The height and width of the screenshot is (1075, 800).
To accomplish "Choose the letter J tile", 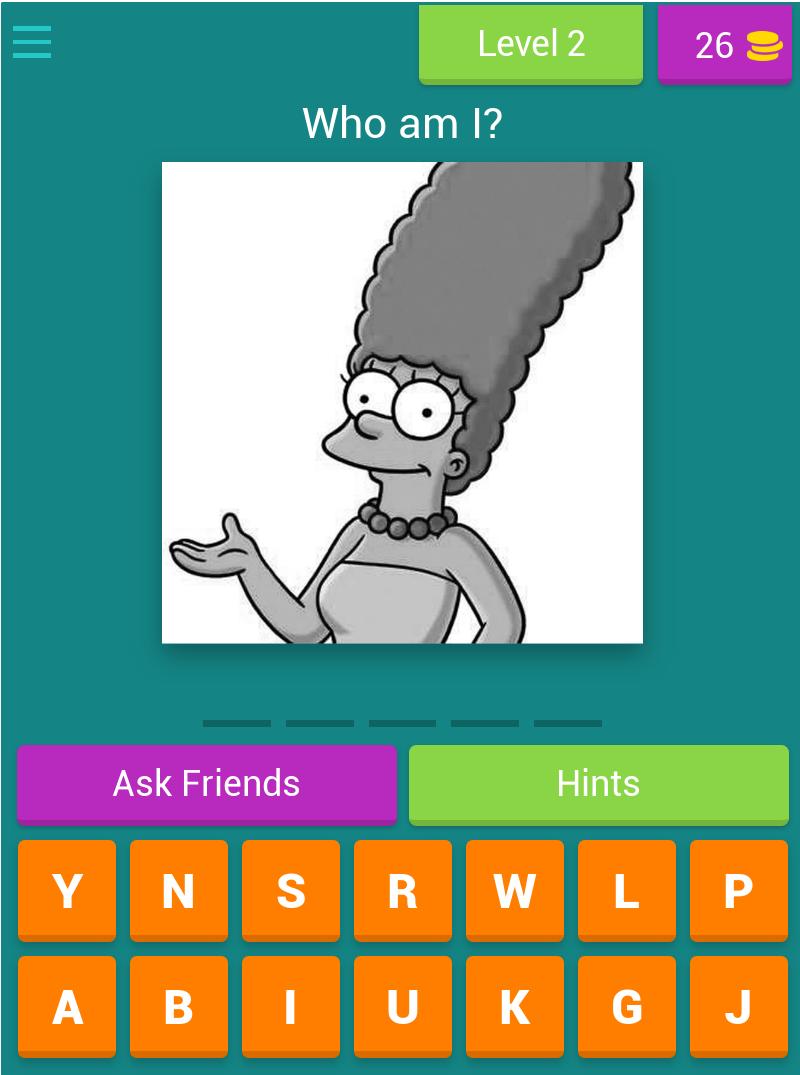I will (x=739, y=1006).
